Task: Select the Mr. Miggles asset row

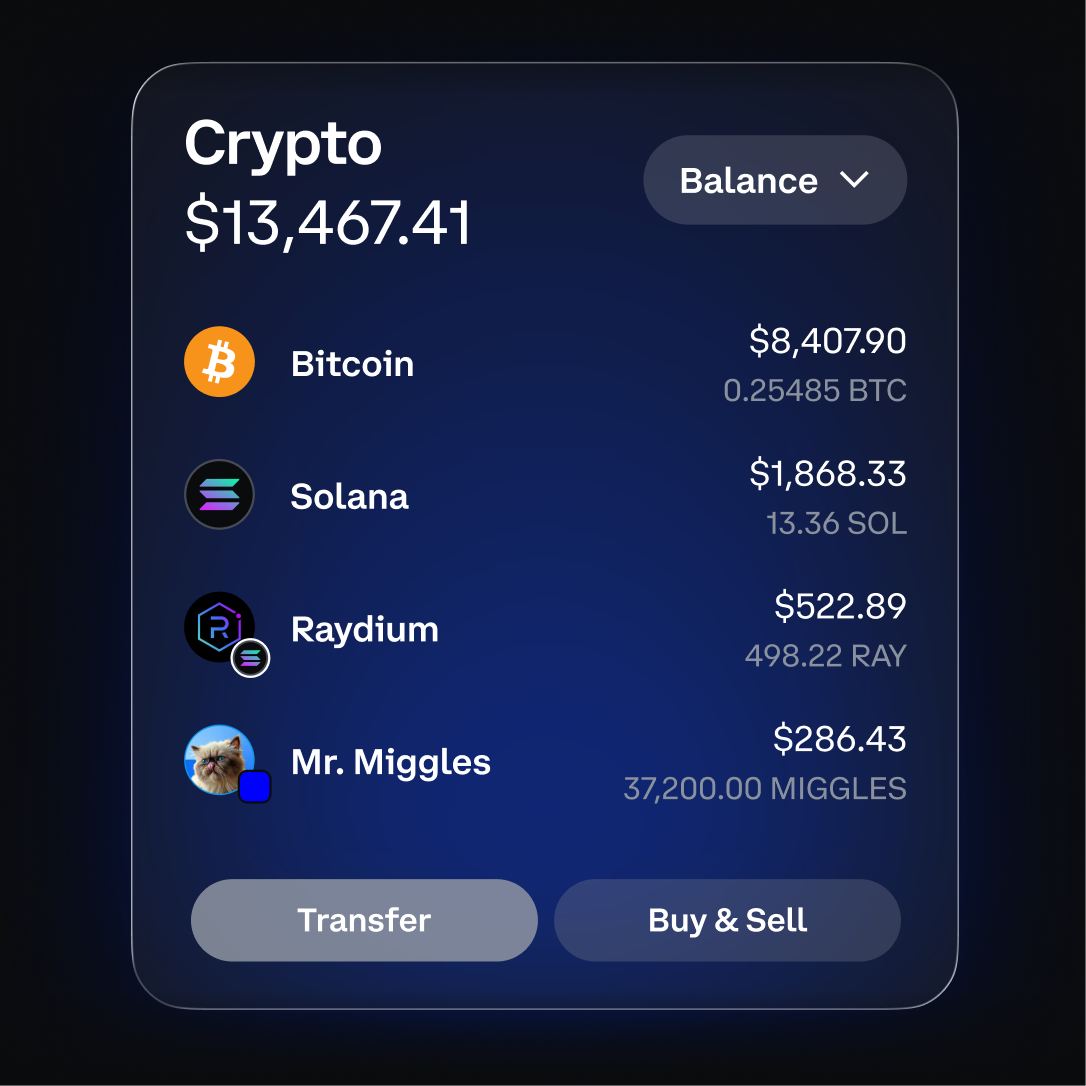Action: click(x=545, y=762)
